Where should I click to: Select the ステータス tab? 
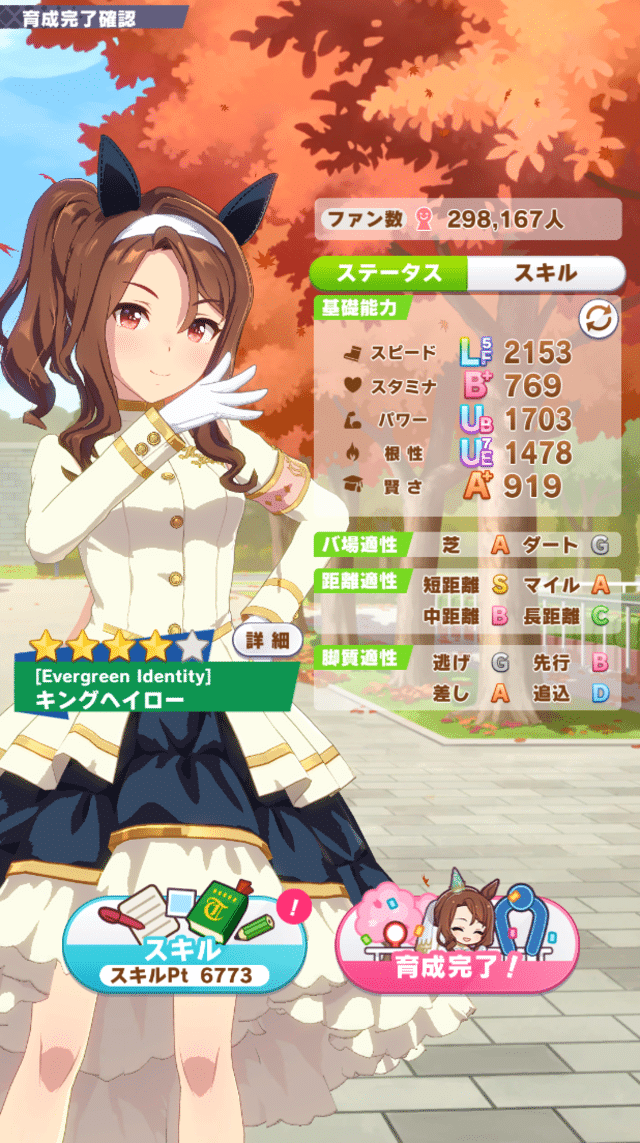coord(389,272)
